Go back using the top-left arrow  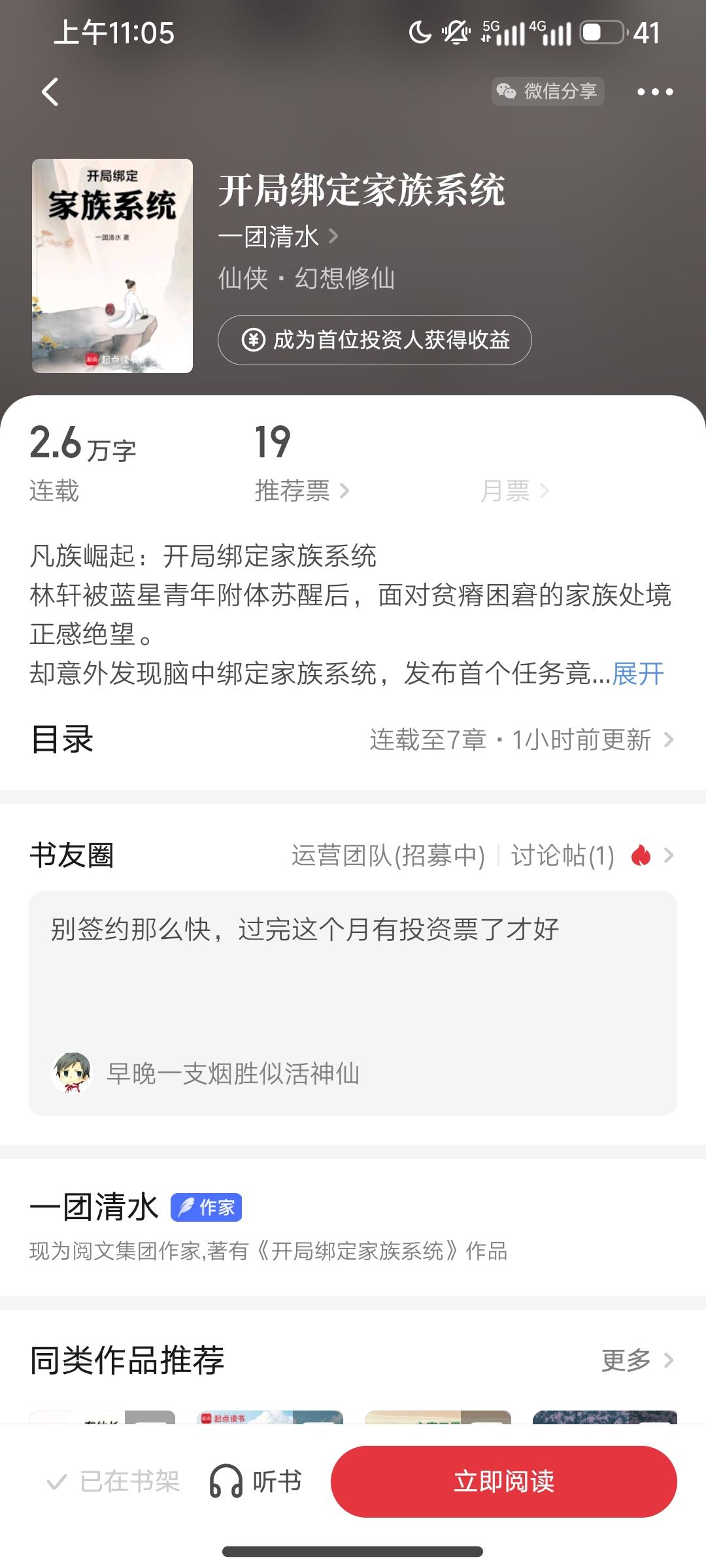(50, 91)
